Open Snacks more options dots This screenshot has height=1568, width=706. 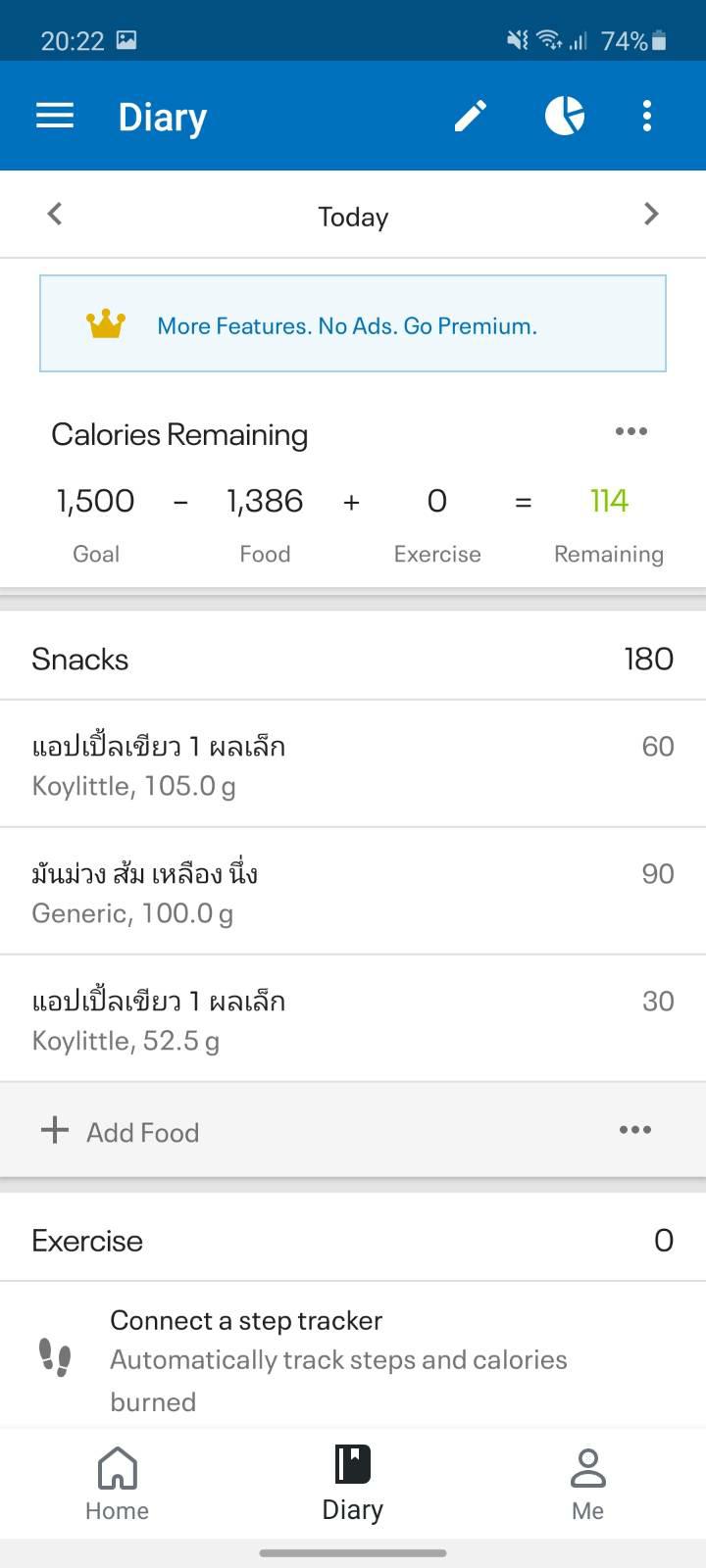[635, 1130]
